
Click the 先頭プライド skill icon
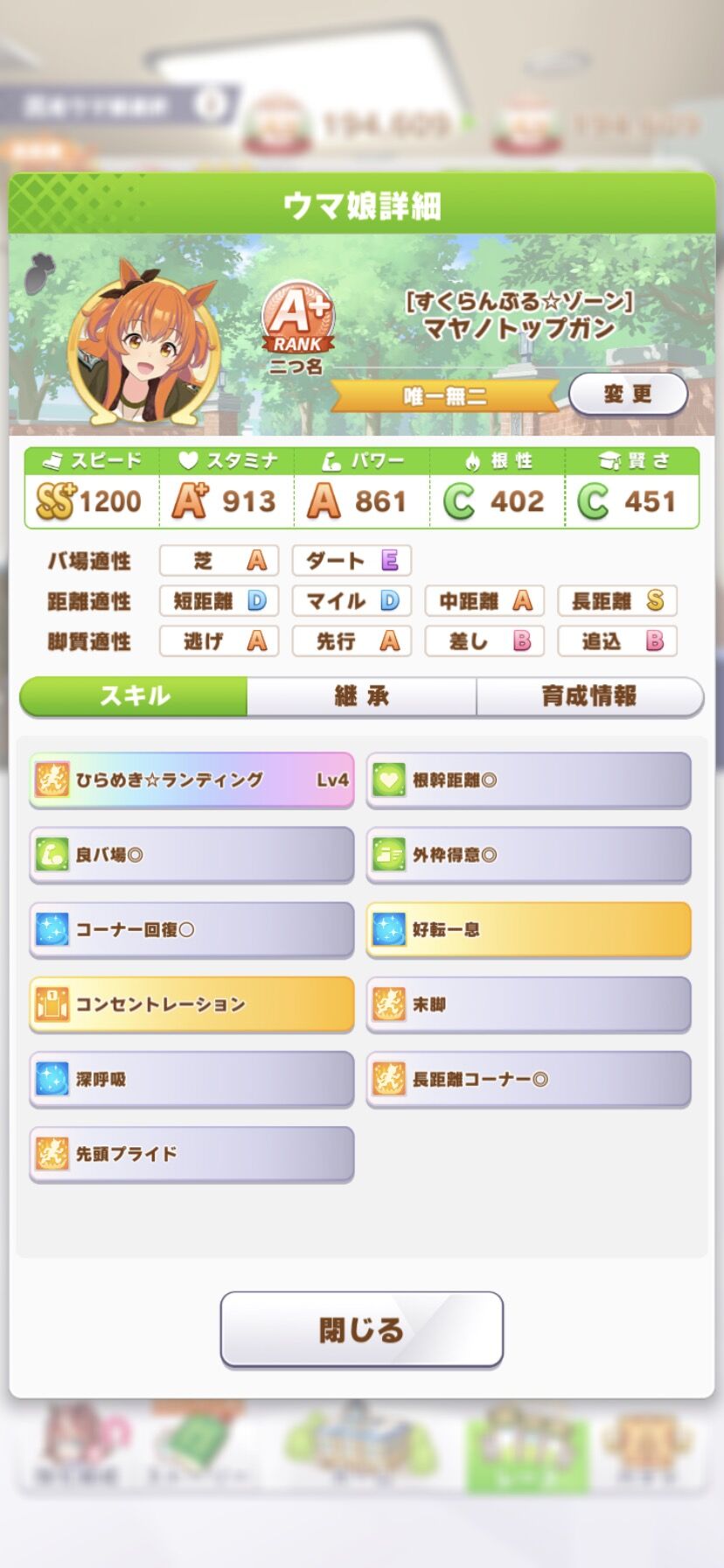point(54,1153)
